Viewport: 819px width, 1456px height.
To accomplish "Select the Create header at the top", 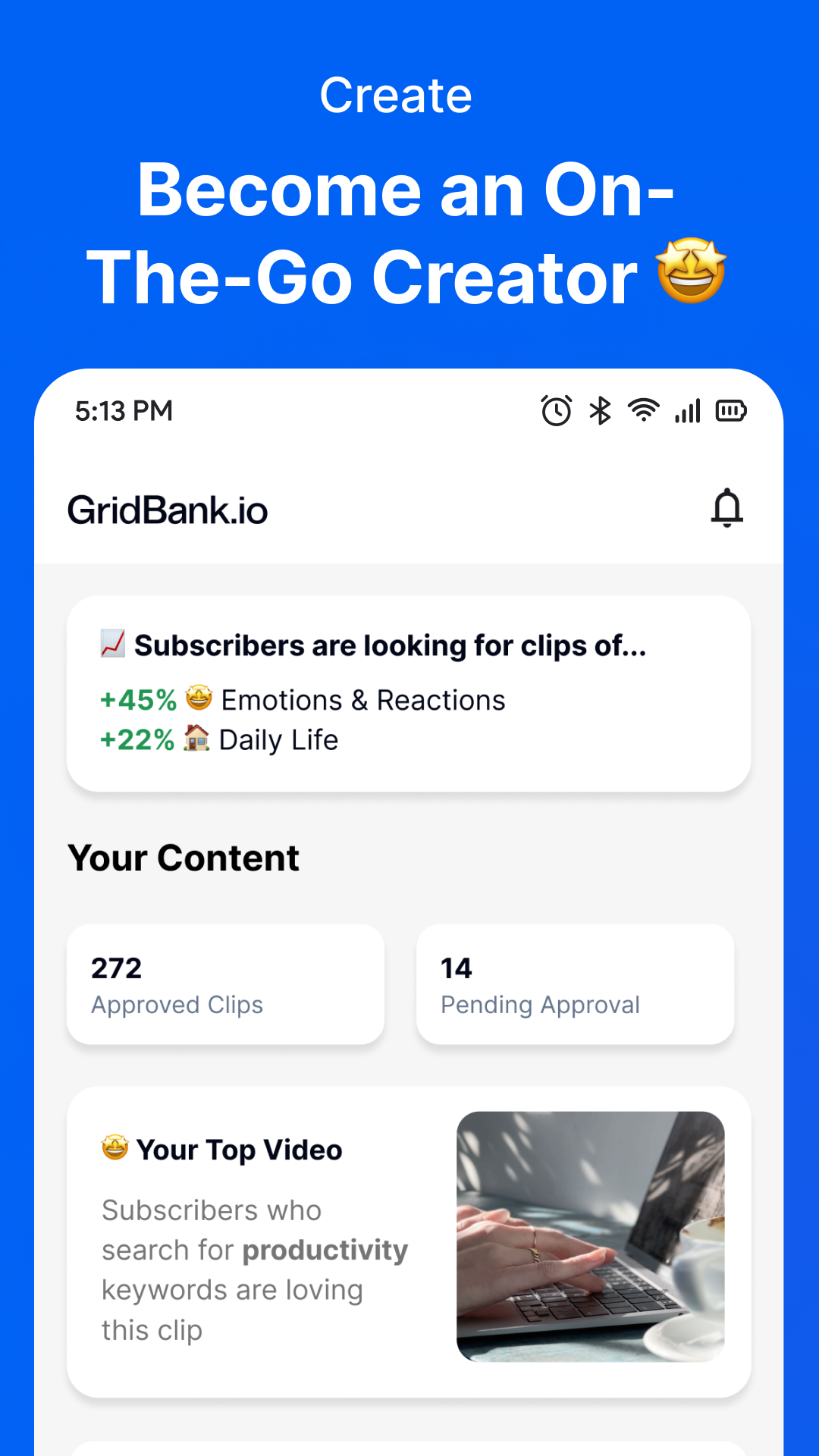I will [x=396, y=94].
